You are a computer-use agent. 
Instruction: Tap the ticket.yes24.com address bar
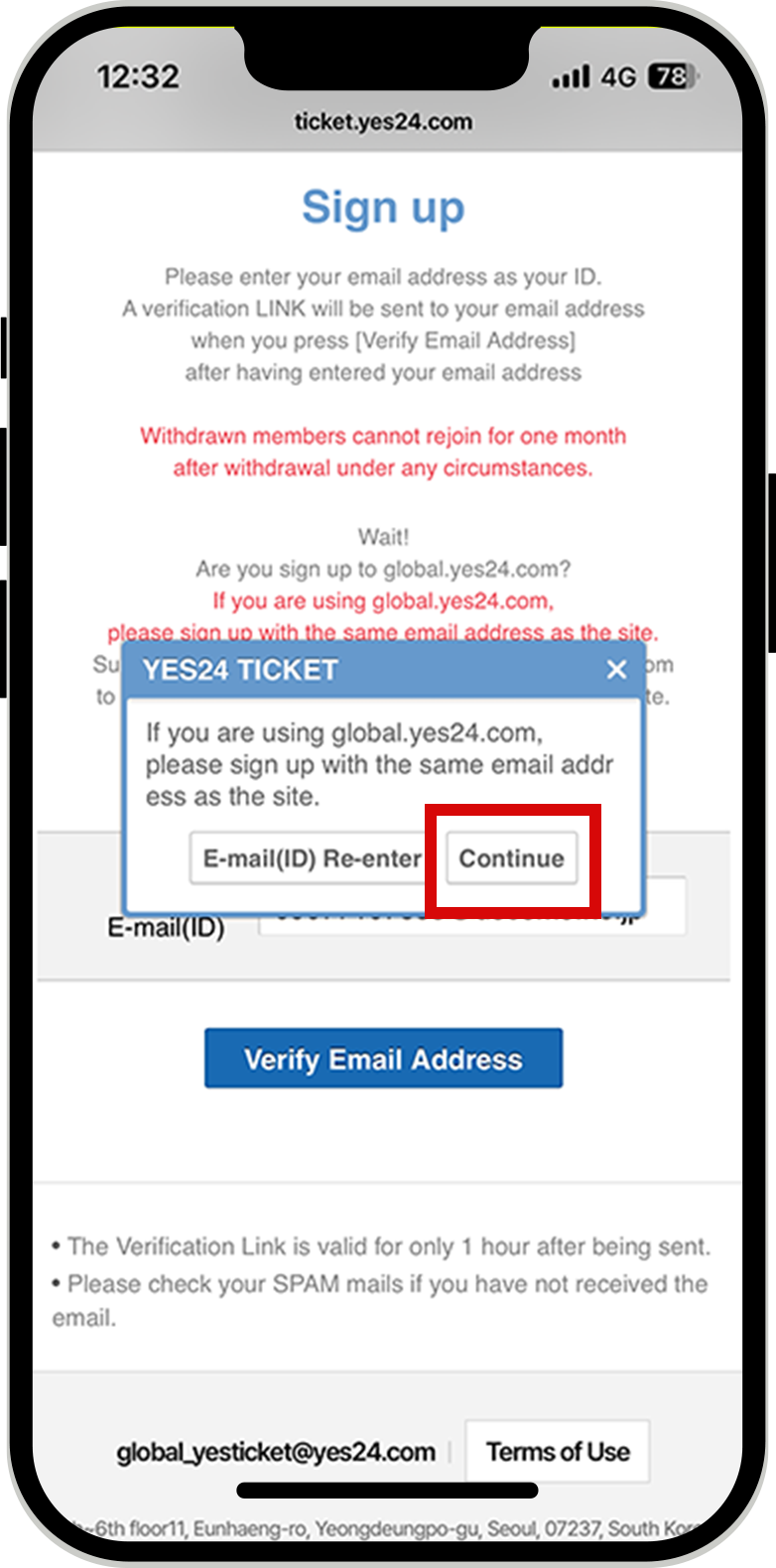383,122
